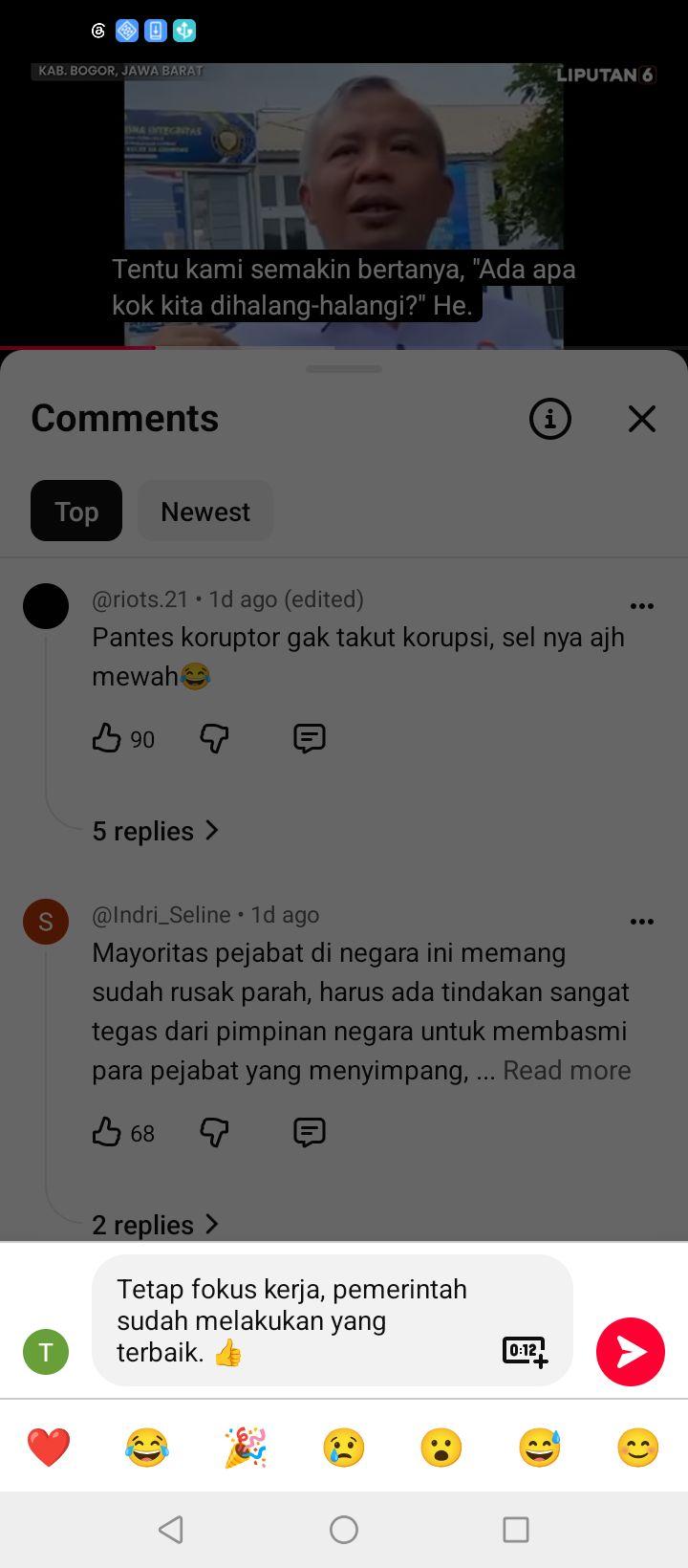The width and height of the screenshot is (688, 1568).
Task: Expand the 2 replies thread
Action: [x=156, y=1225]
